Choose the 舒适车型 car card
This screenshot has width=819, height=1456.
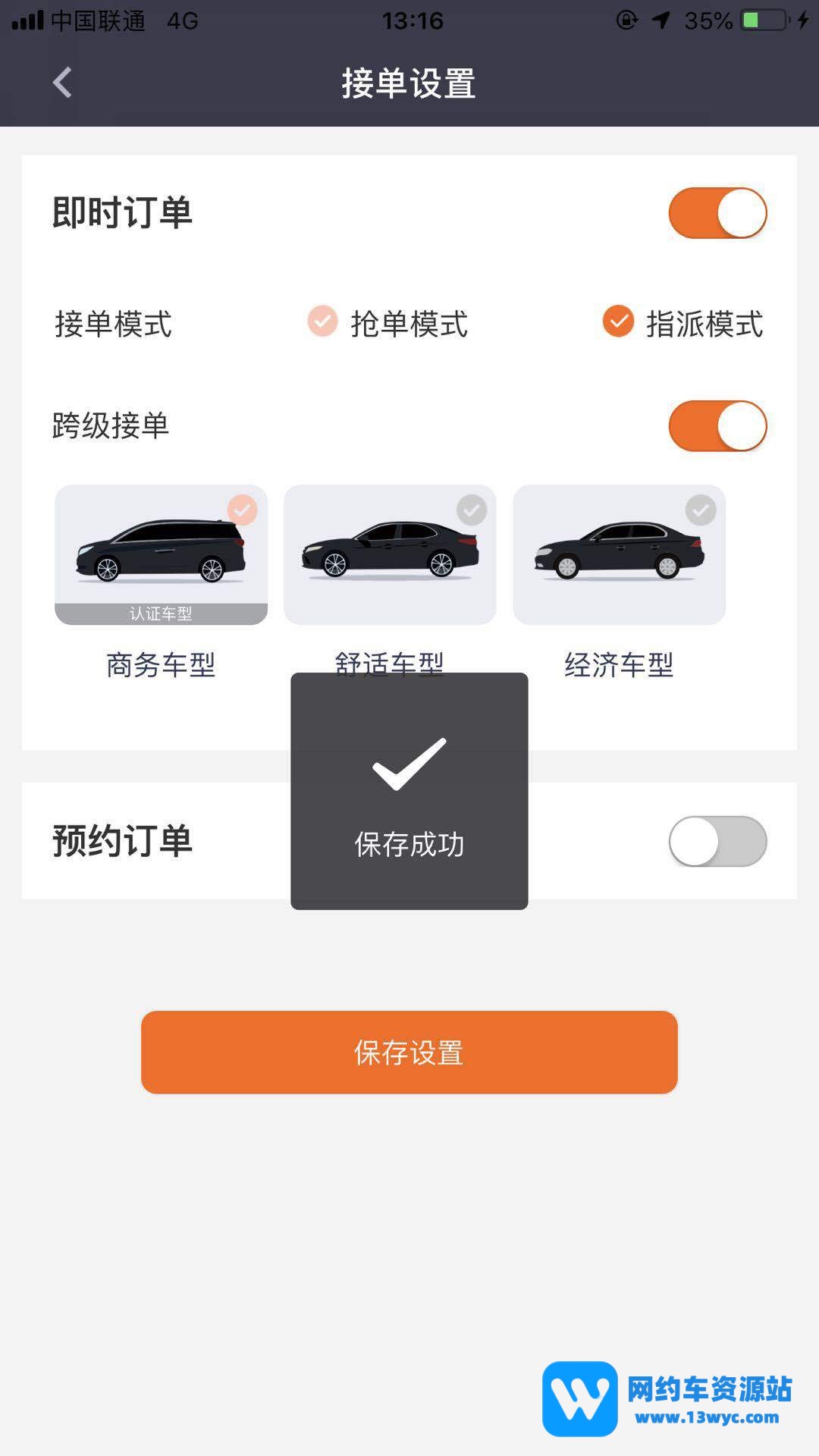click(x=390, y=555)
